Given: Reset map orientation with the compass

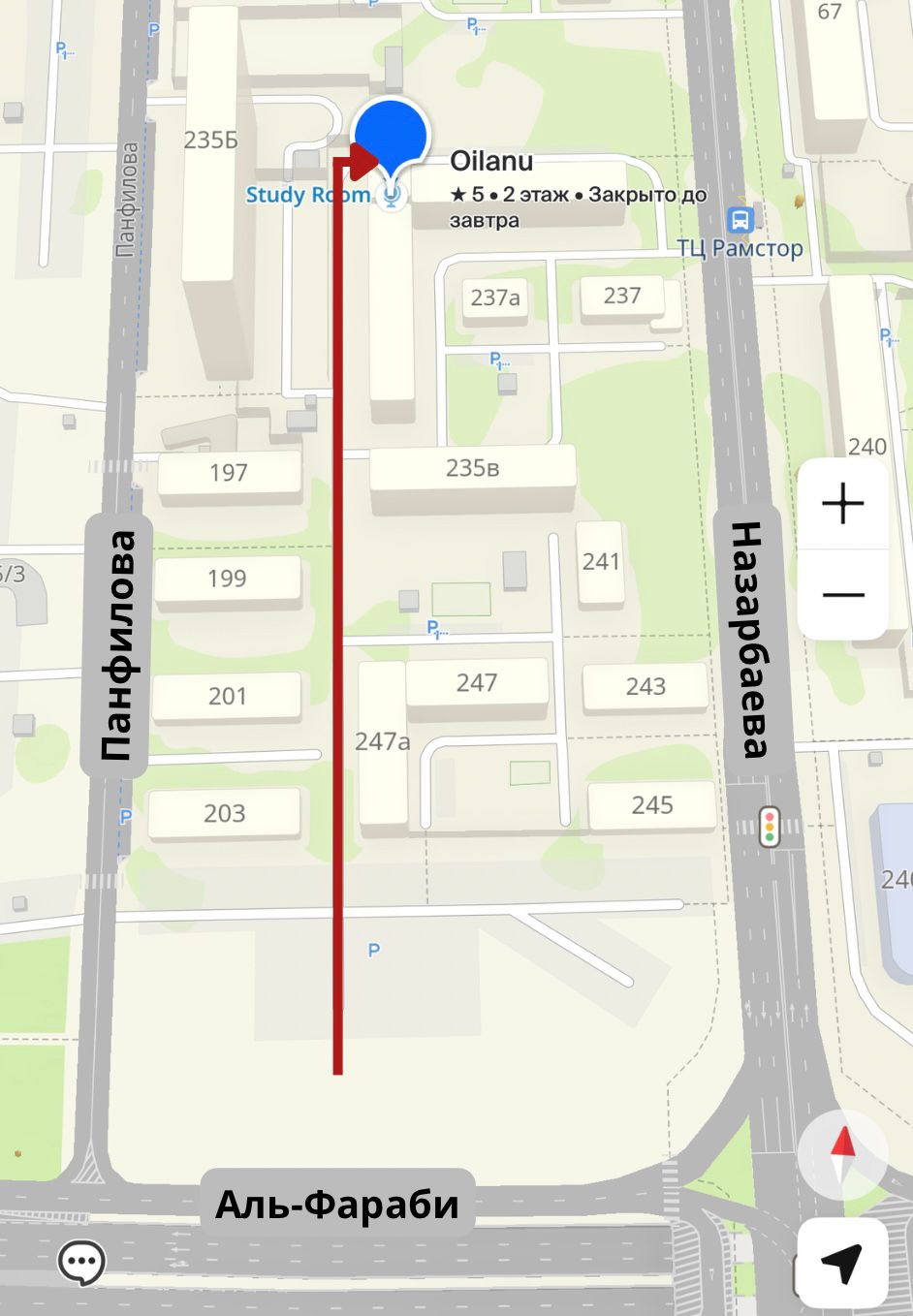Looking at the screenshot, I should coord(842,1154).
